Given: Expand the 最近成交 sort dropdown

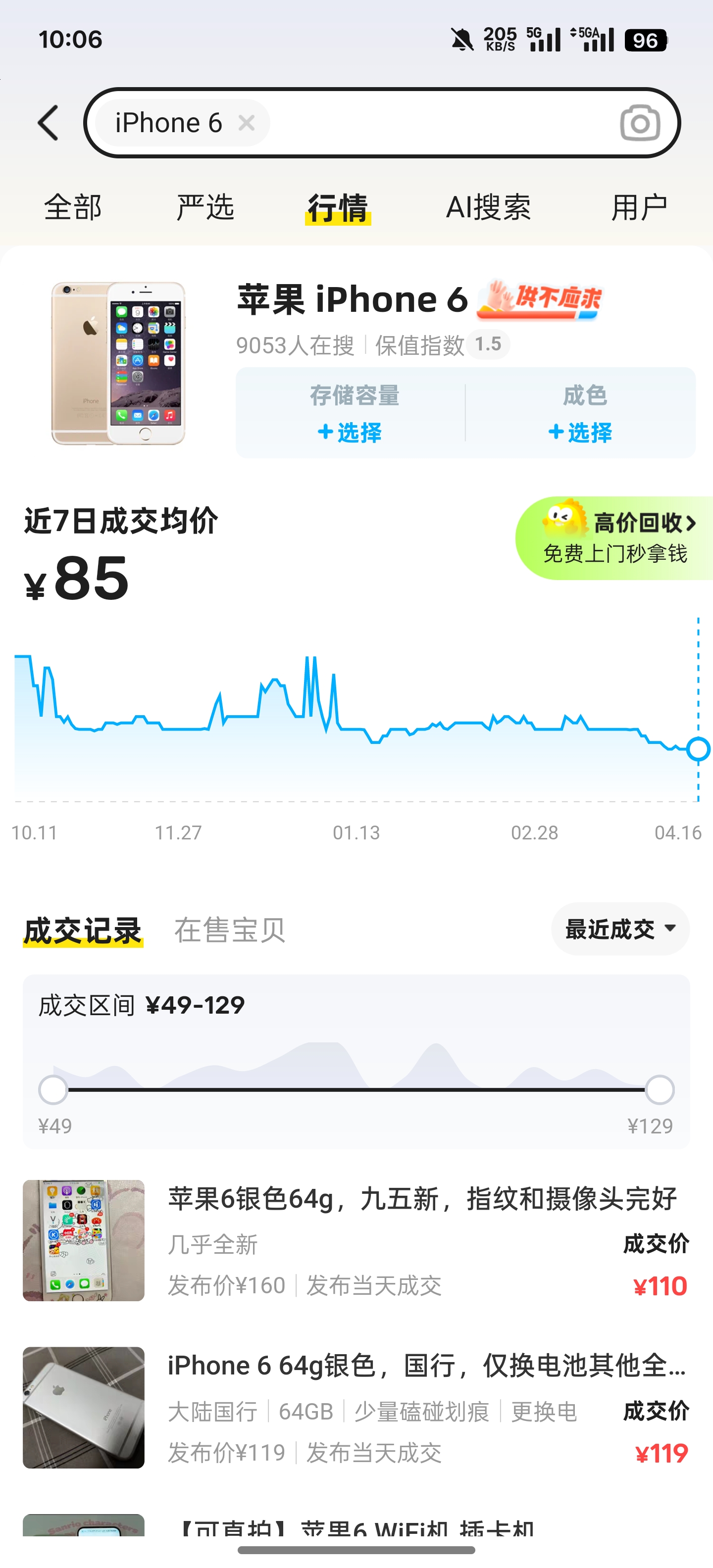Looking at the screenshot, I should (620, 929).
